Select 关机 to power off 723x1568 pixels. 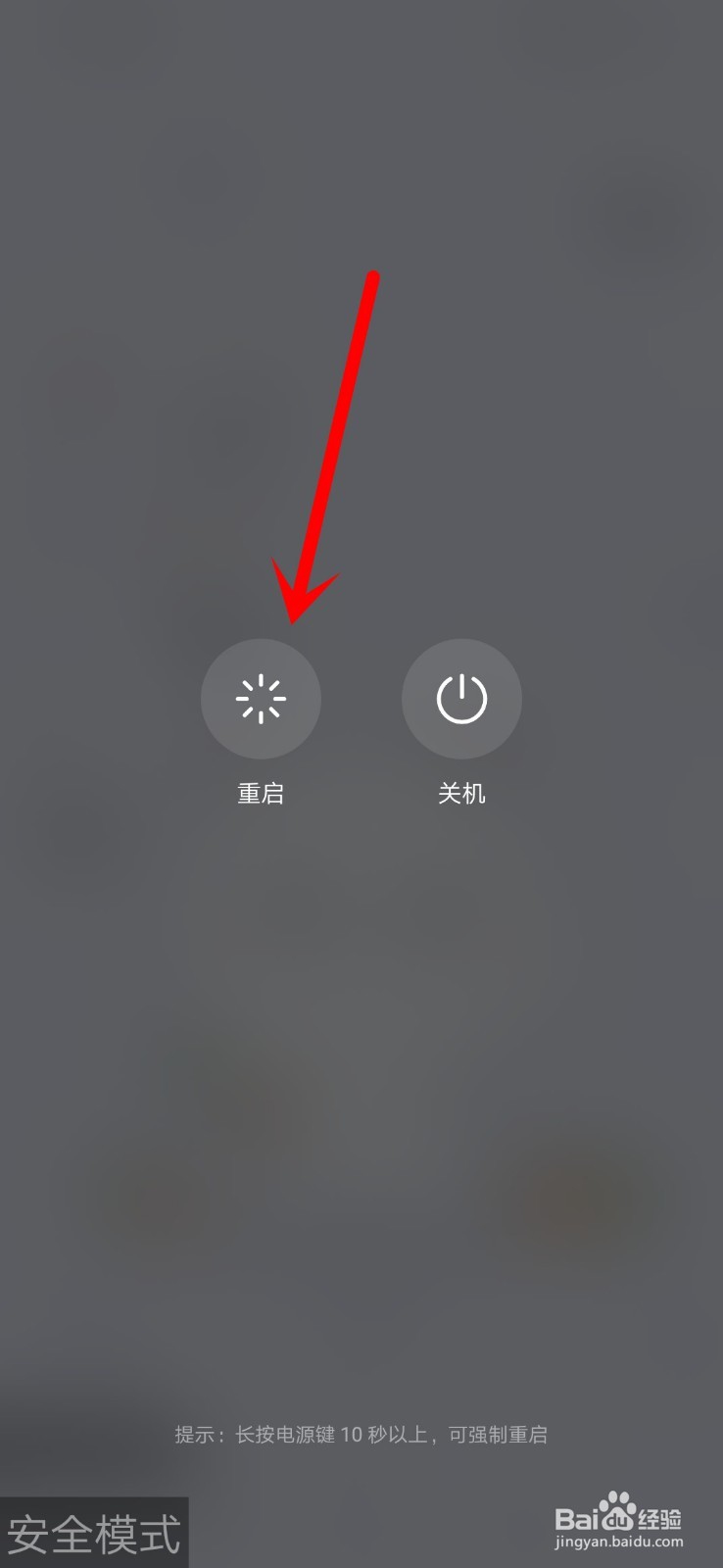pyautogui.click(x=461, y=699)
